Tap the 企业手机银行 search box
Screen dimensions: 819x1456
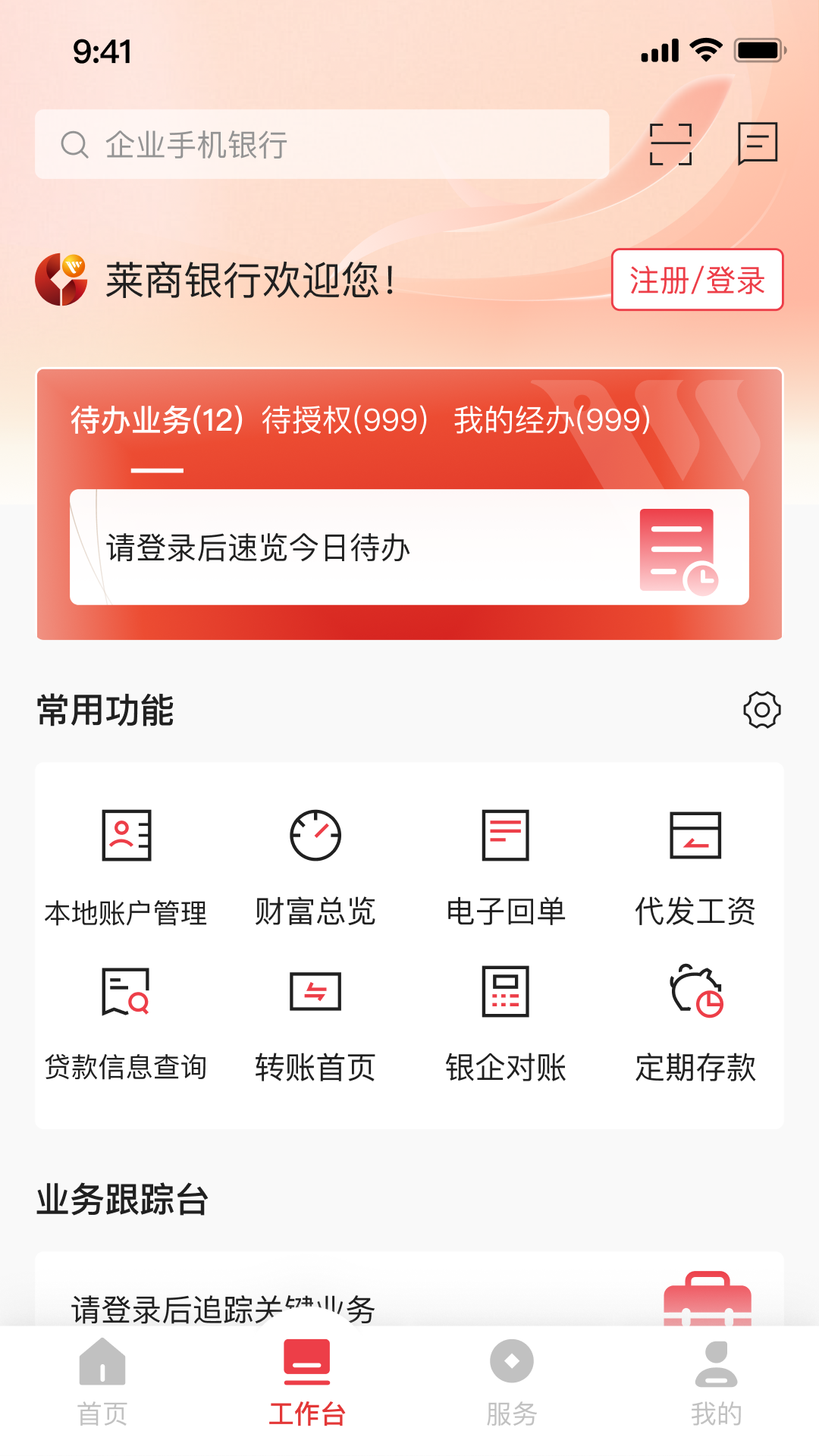click(x=322, y=144)
